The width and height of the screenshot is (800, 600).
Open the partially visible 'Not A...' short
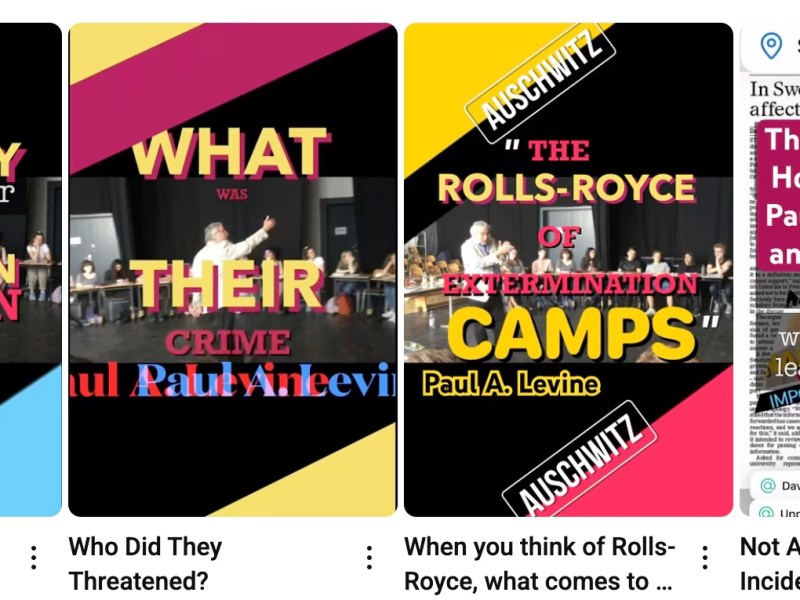point(770,270)
